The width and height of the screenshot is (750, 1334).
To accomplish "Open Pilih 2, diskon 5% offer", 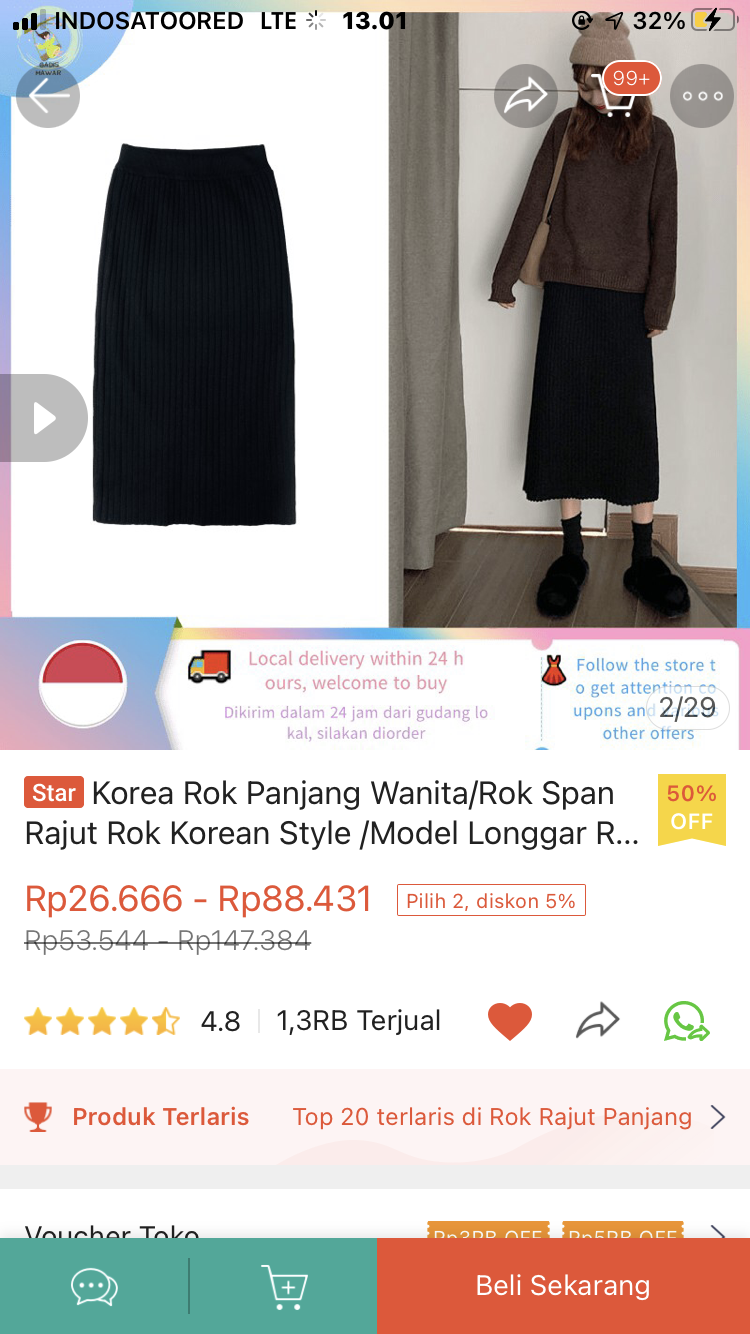I will click(x=491, y=900).
